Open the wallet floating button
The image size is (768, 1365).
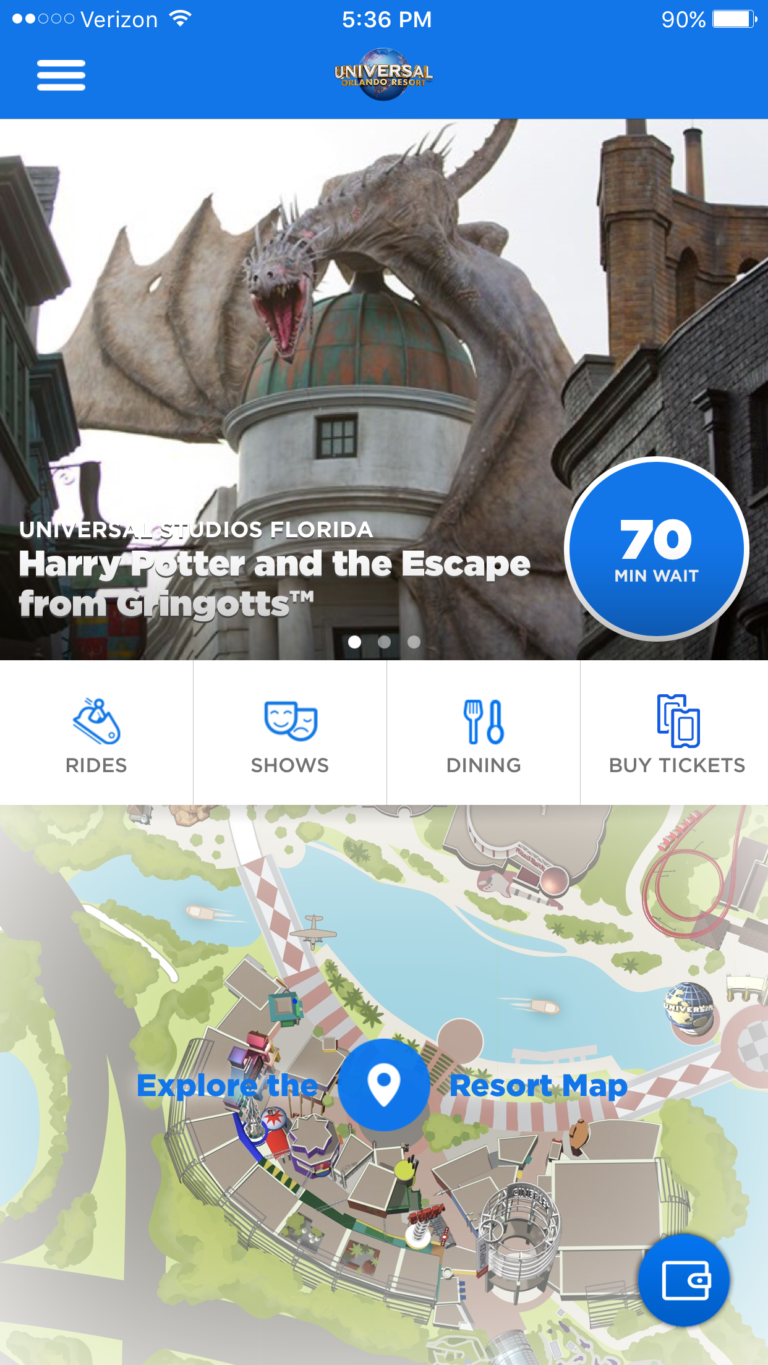(x=685, y=1280)
